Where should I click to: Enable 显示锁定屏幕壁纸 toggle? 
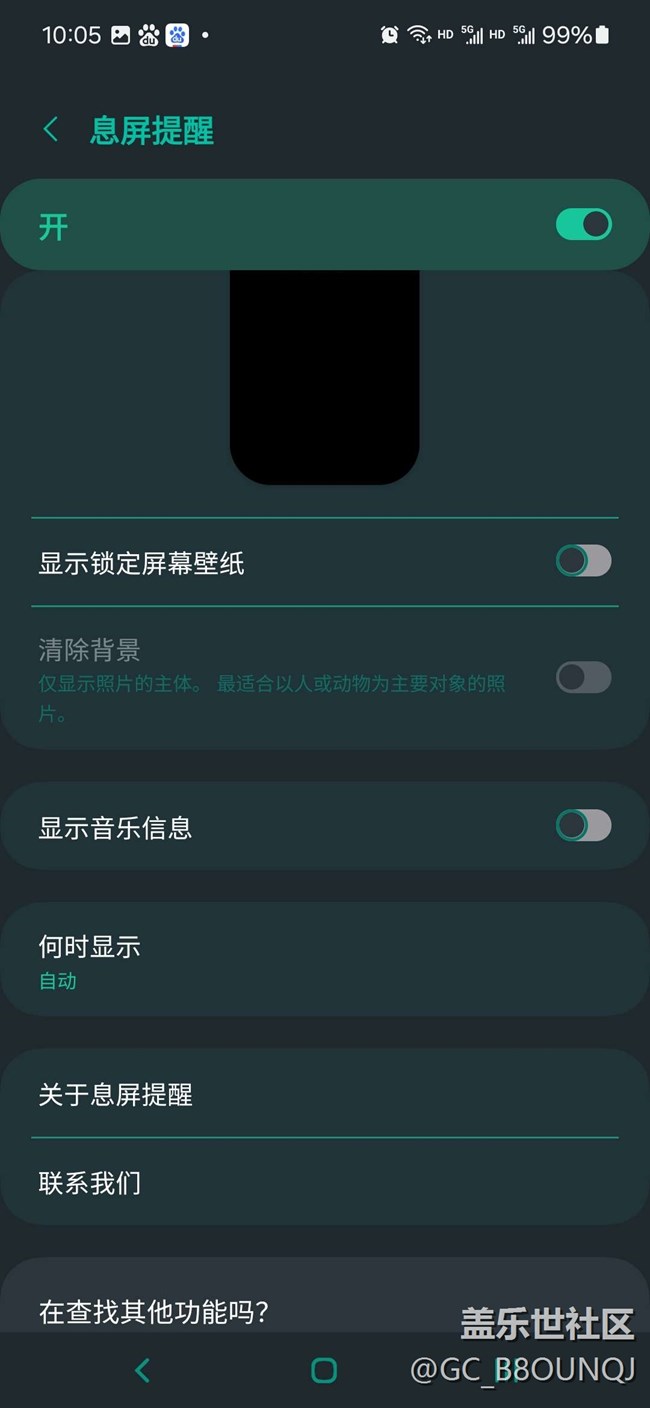[x=584, y=561]
